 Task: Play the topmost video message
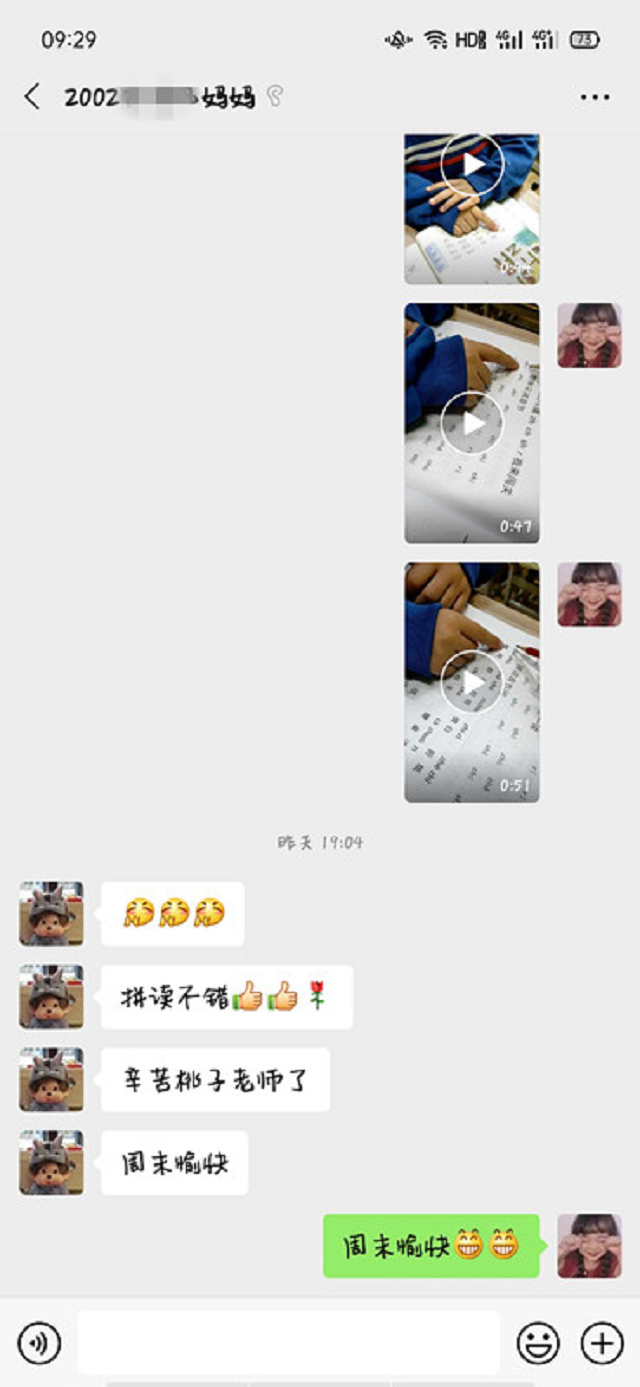click(x=472, y=165)
